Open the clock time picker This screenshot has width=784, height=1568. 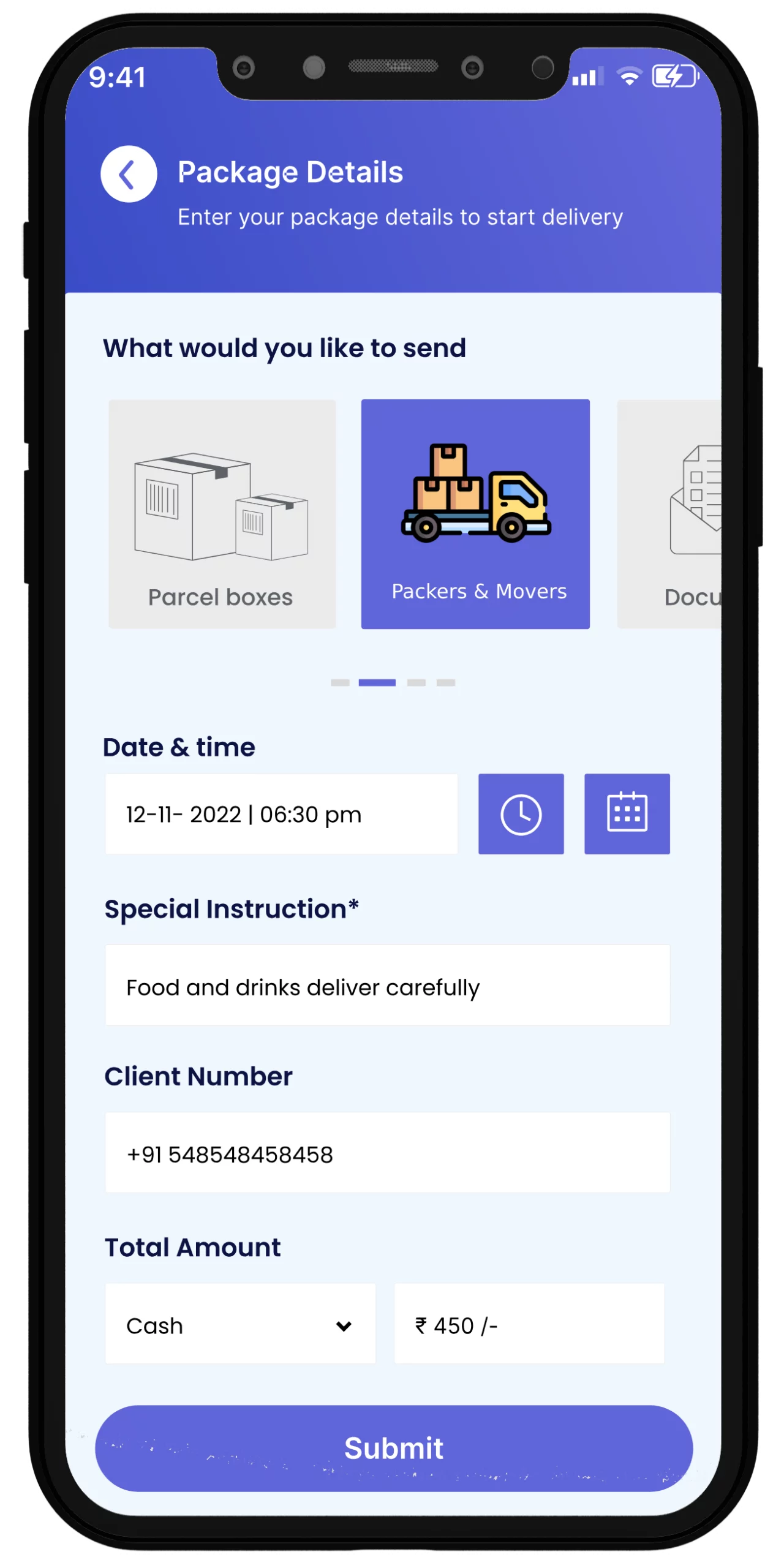click(x=521, y=814)
